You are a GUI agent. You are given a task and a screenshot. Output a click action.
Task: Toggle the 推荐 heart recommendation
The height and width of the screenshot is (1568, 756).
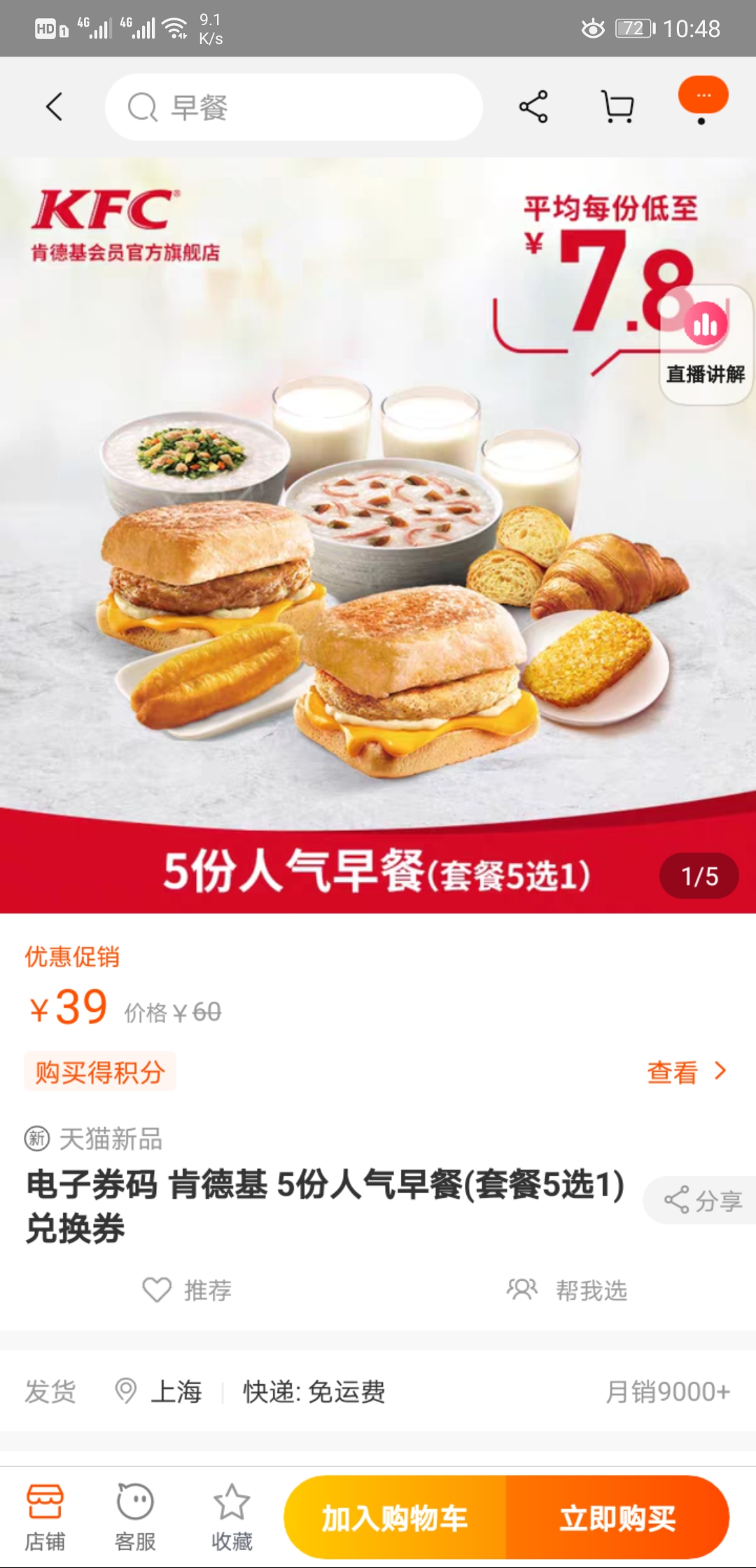(189, 1291)
